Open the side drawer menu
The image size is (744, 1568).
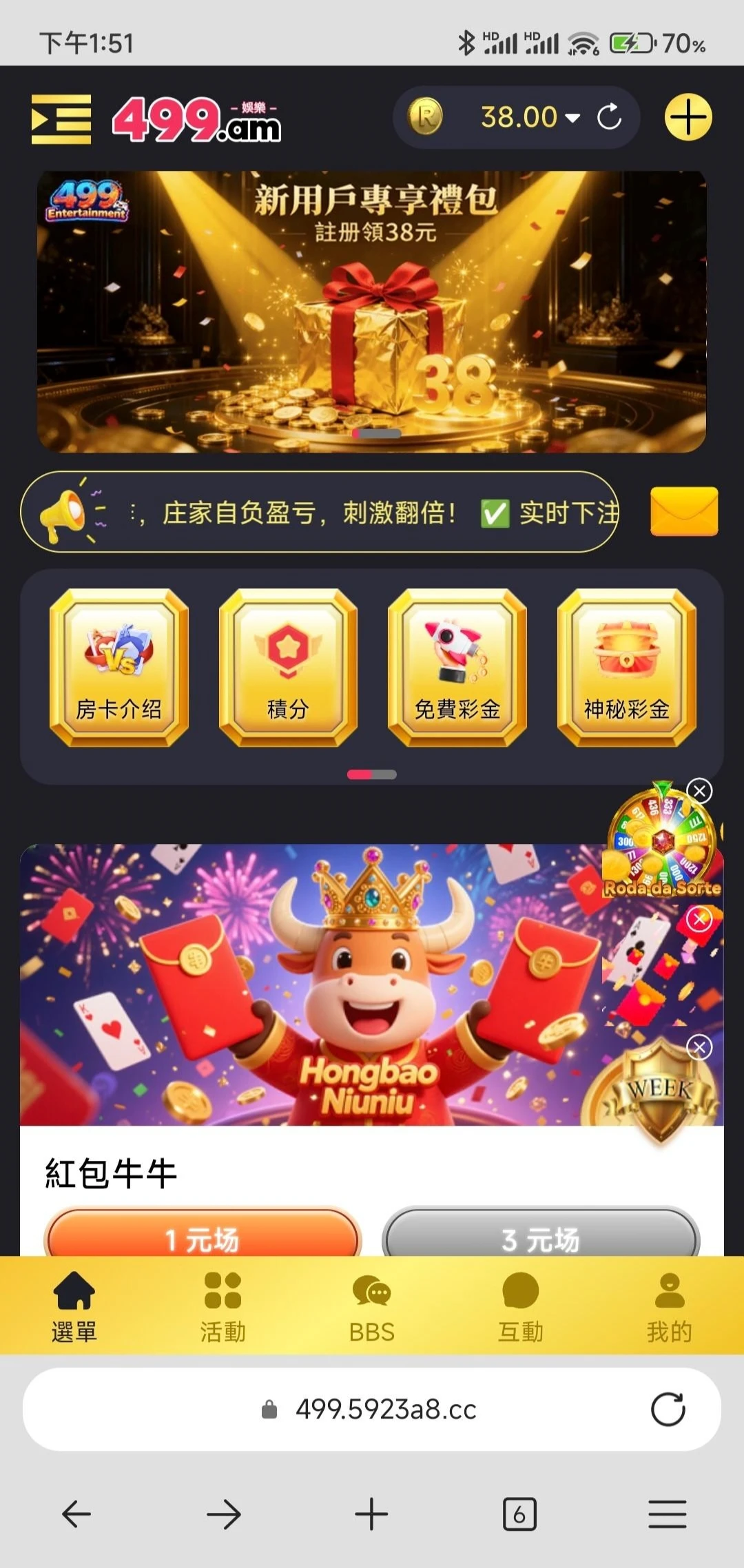(x=61, y=119)
